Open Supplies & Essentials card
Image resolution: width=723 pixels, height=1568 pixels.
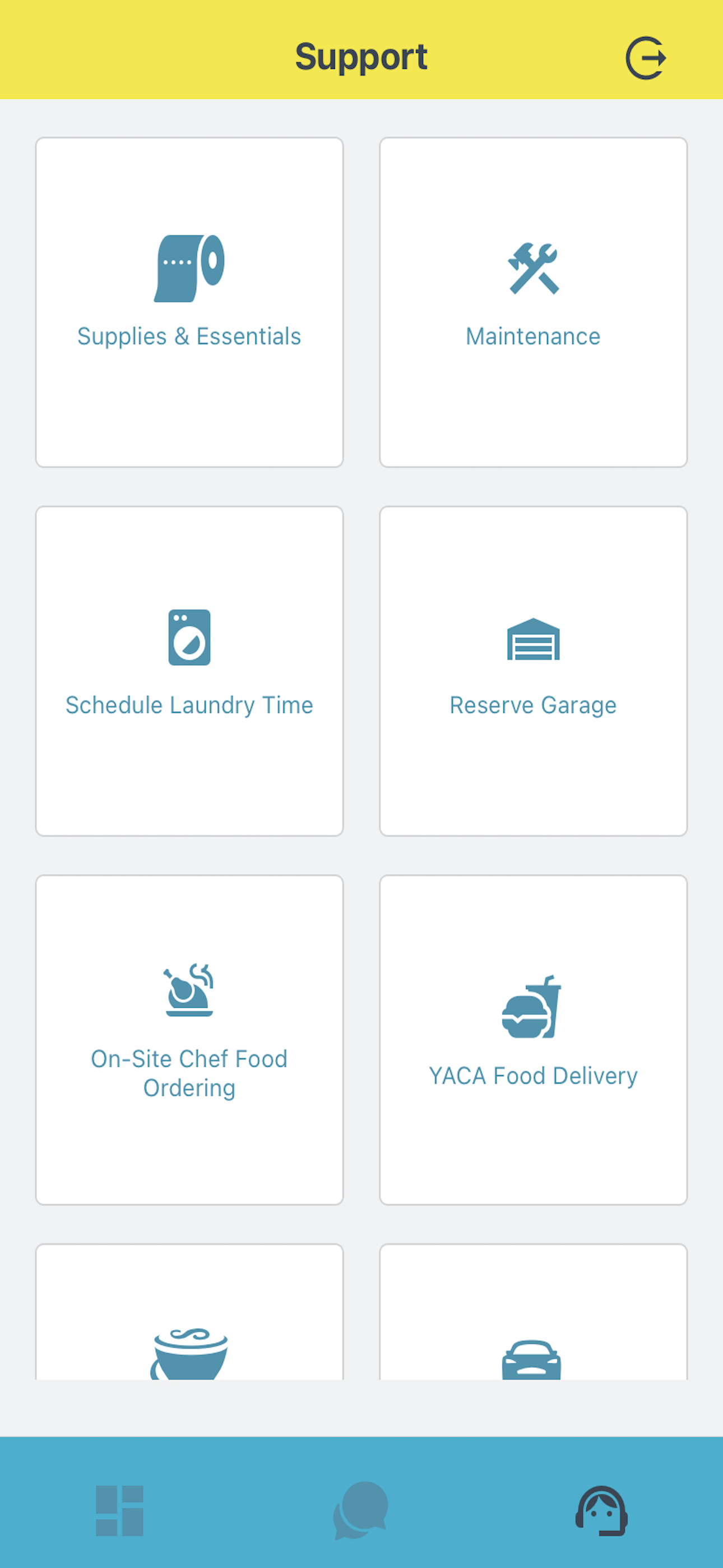(x=189, y=302)
